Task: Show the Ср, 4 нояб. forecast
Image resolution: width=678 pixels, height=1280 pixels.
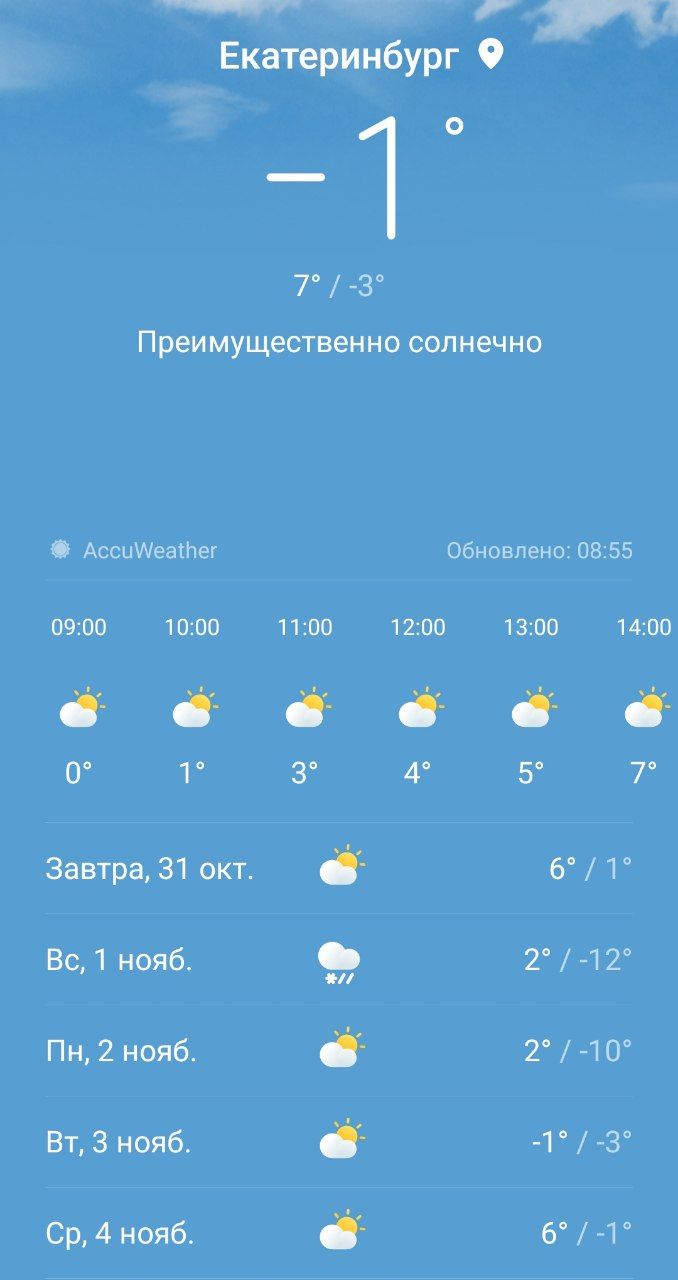Action: (339, 1234)
